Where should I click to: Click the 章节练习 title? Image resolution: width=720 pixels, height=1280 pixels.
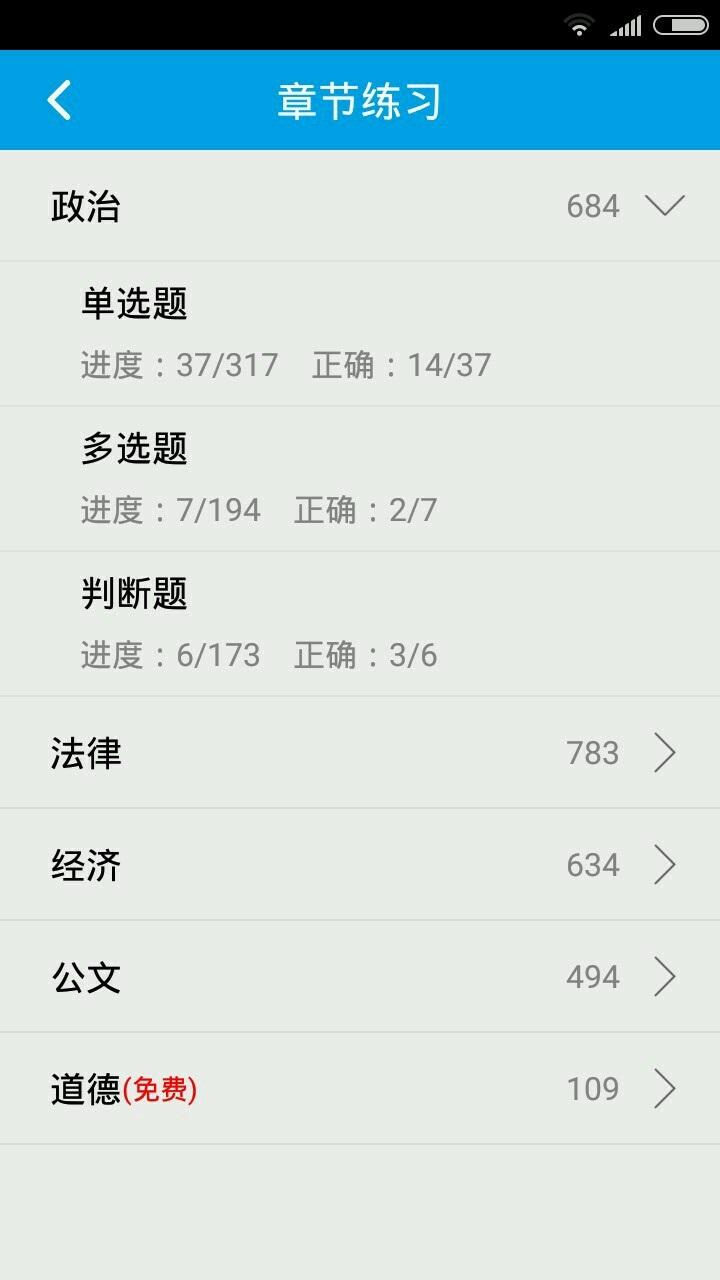click(x=360, y=100)
